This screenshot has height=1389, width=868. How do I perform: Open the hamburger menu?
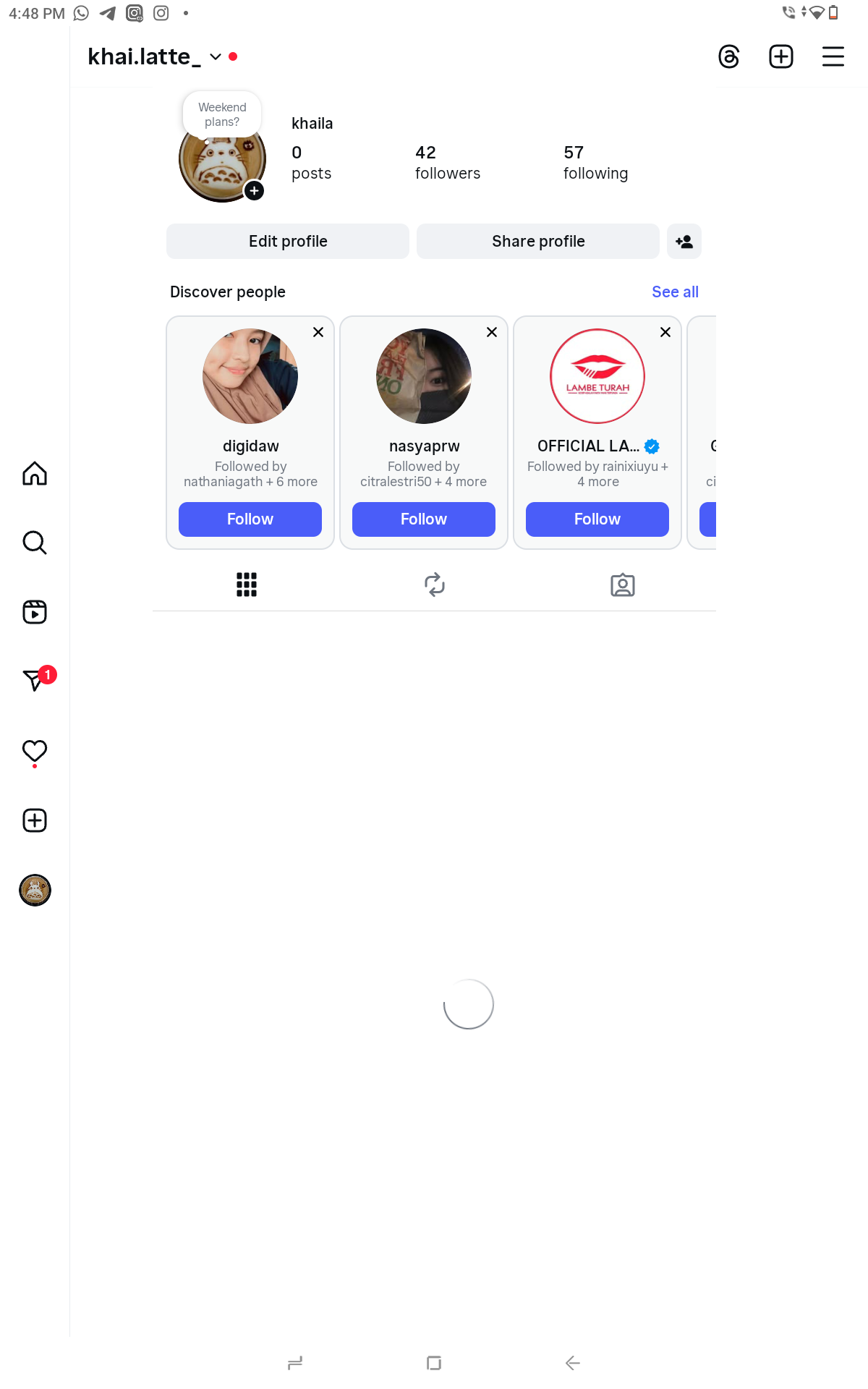833,56
